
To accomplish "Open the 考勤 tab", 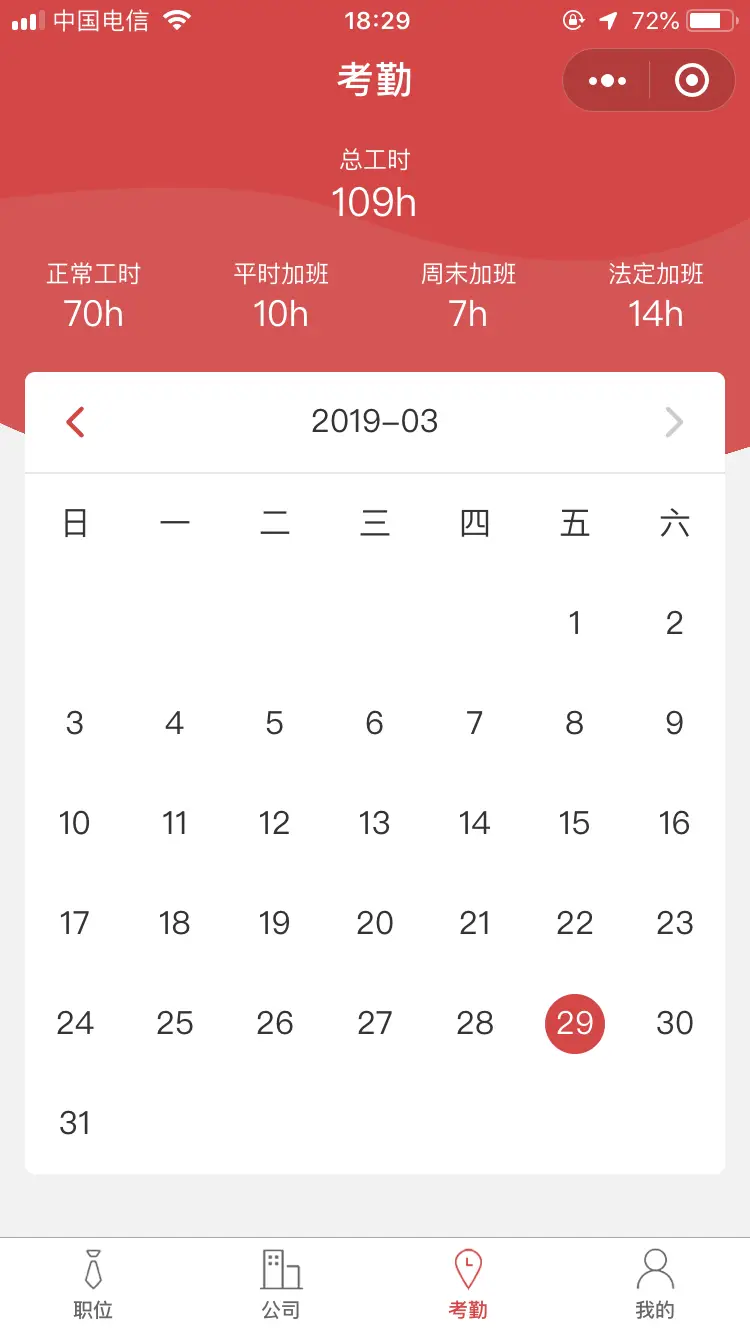I will click(x=468, y=1285).
